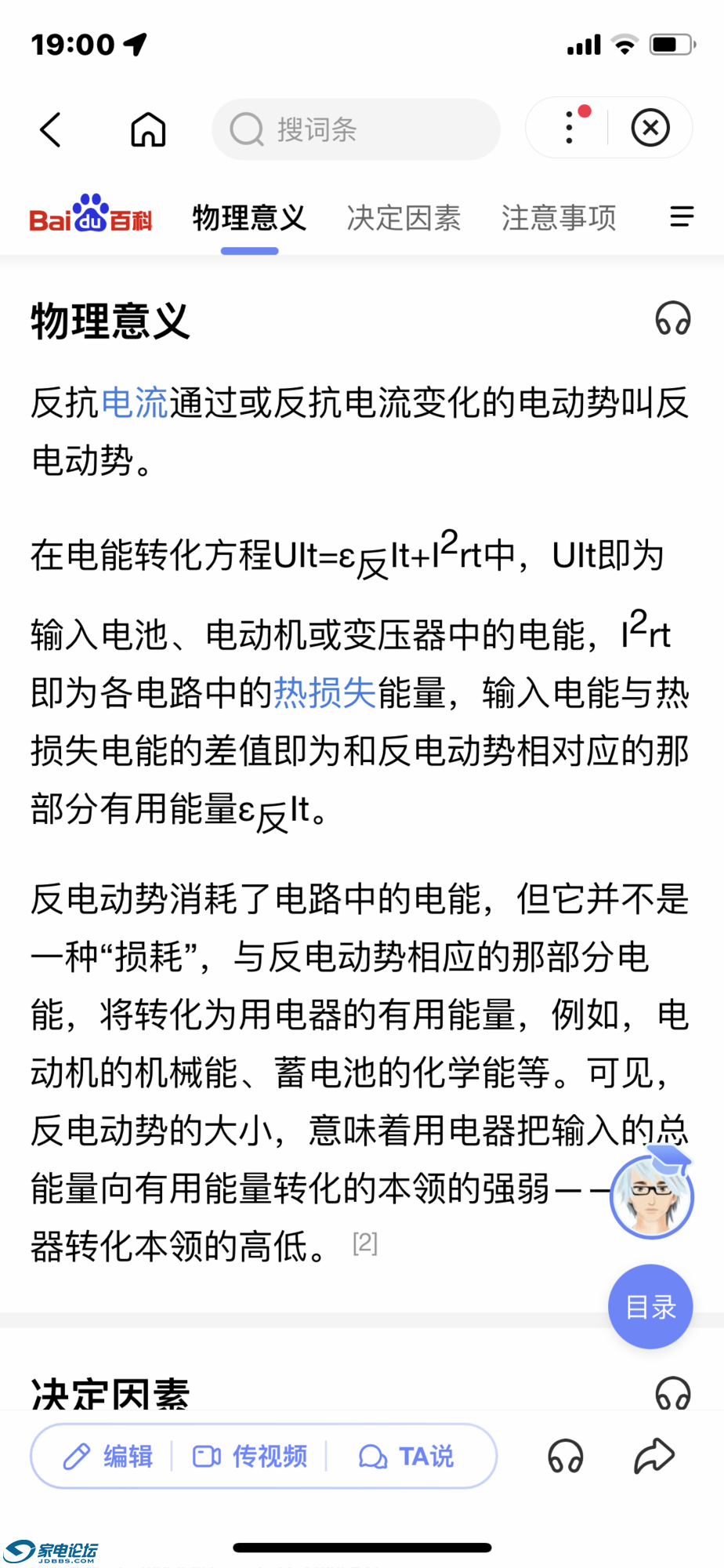Image resolution: width=724 pixels, height=1568 pixels.
Task: Switch to the 决定因素 tab
Action: [404, 219]
